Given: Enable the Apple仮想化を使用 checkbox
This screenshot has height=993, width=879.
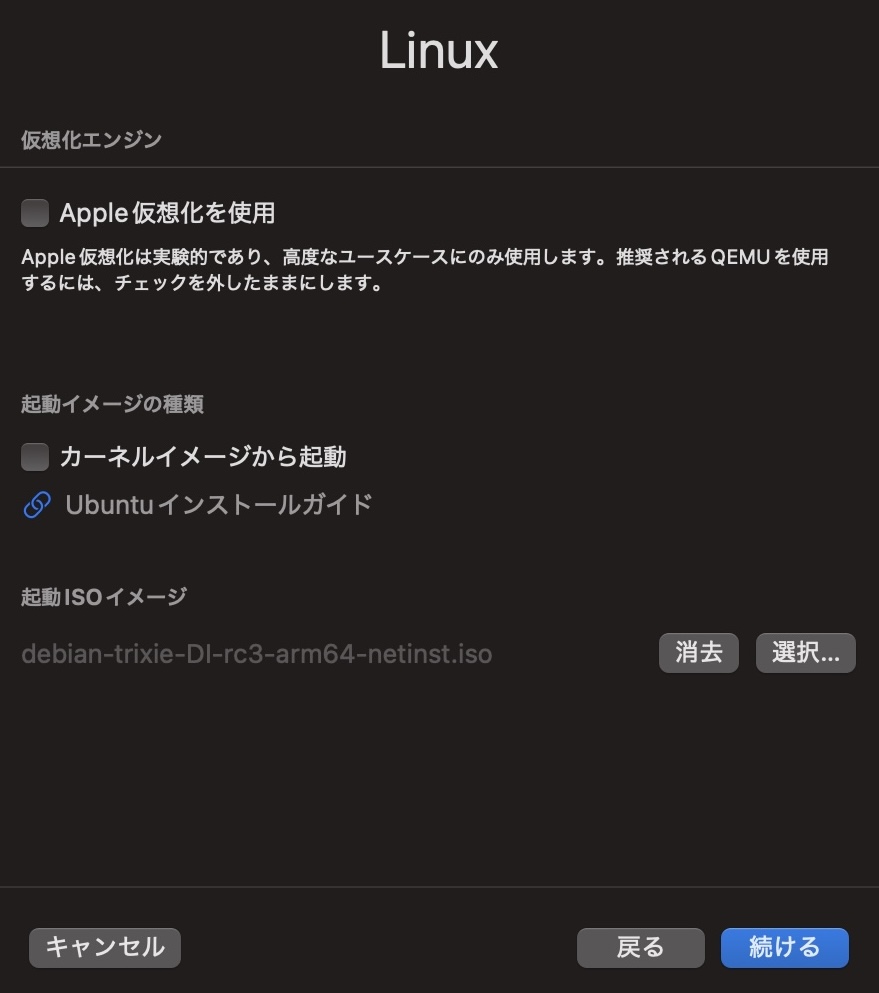Looking at the screenshot, I should (x=35, y=213).
